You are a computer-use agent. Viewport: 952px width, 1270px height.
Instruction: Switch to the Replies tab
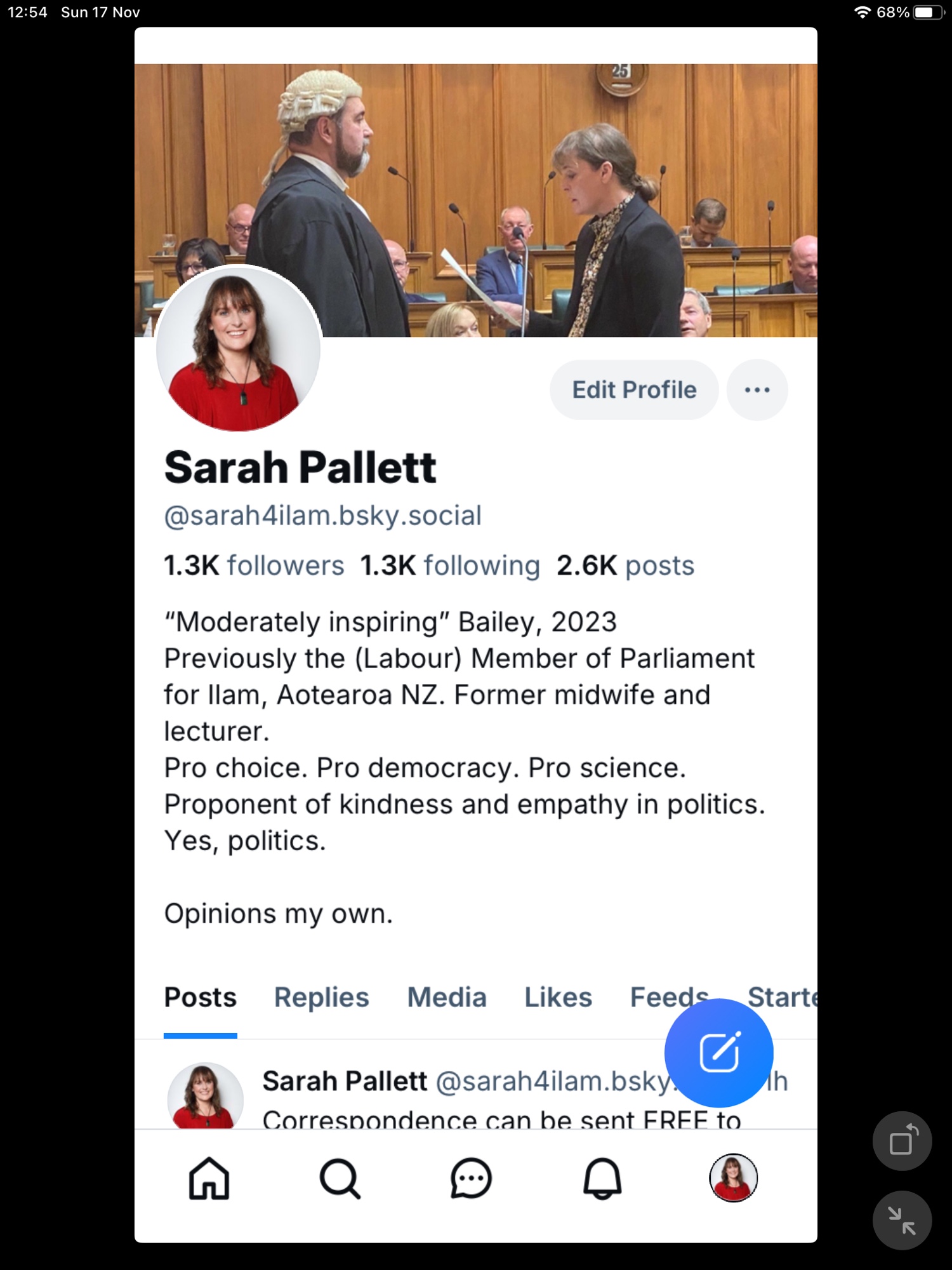tap(321, 997)
